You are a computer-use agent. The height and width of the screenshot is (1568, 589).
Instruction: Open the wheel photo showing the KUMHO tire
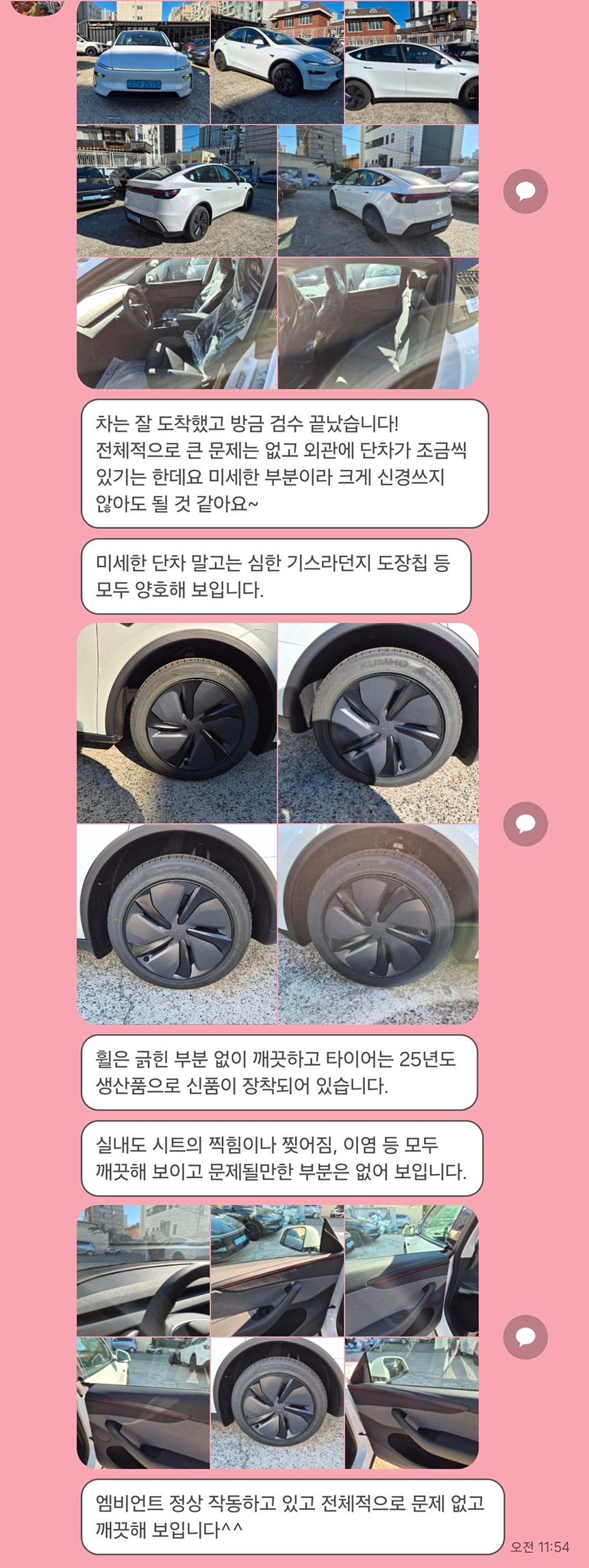[378, 723]
